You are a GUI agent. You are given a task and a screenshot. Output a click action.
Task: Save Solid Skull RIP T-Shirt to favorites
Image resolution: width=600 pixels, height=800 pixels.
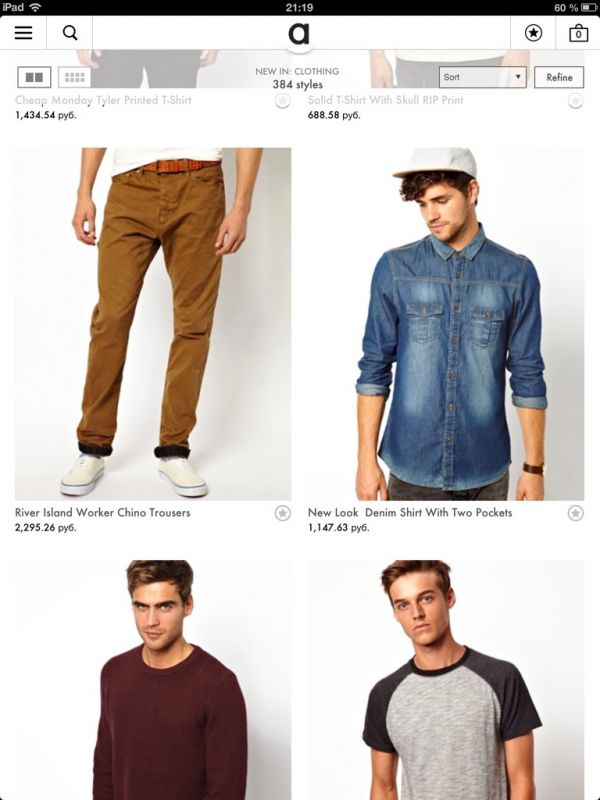[575, 101]
